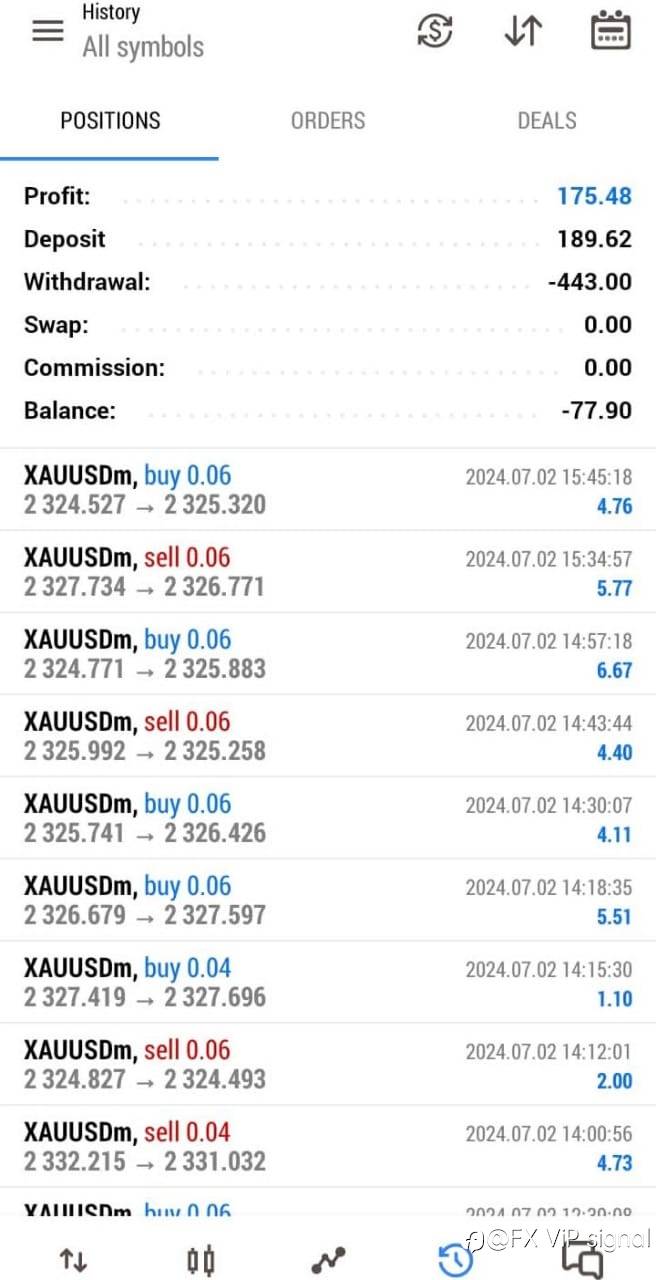Open the hamburger drawer menu
The height and width of the screenshot is (1280, 656).
[x=48, y=31]
